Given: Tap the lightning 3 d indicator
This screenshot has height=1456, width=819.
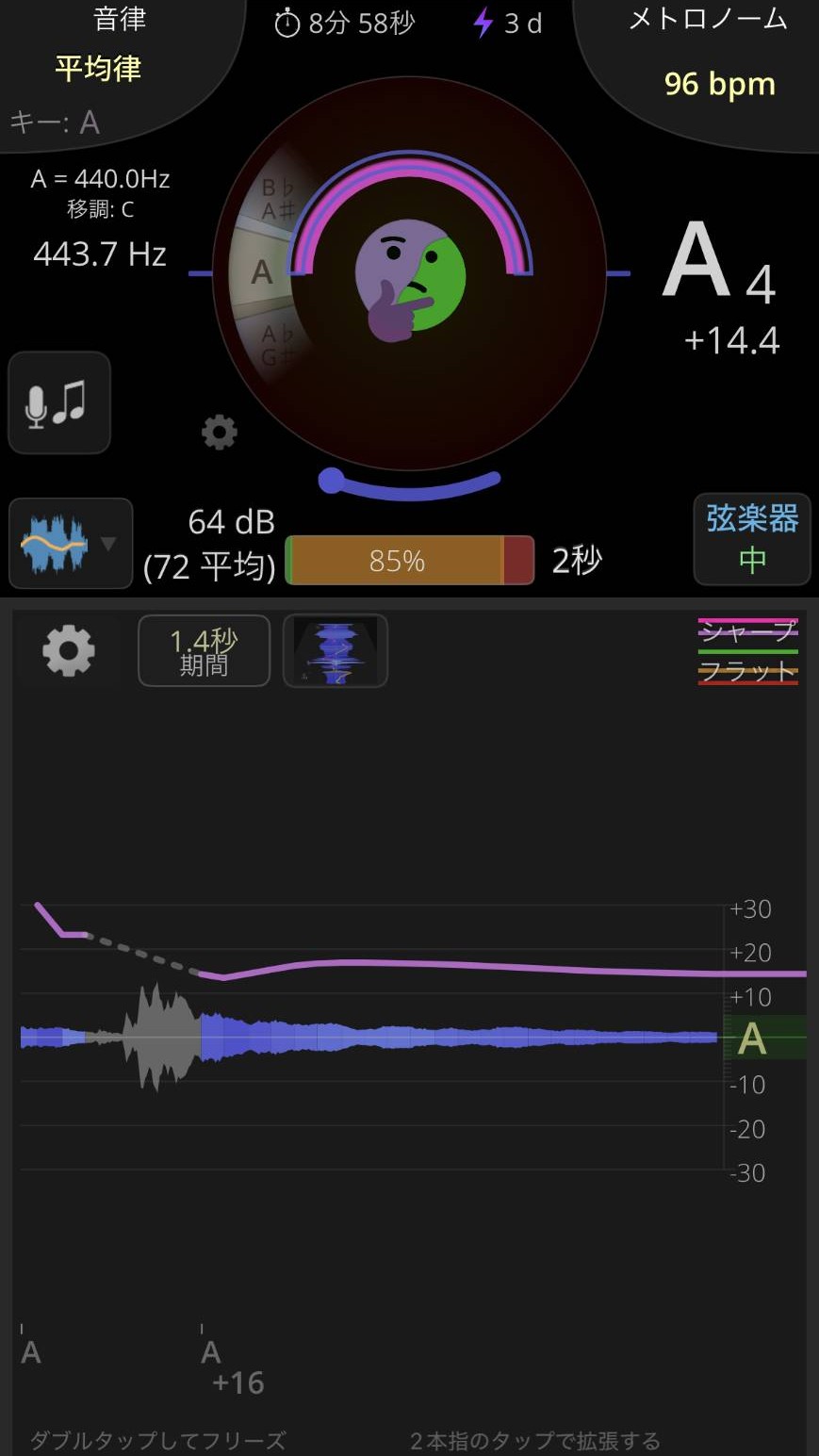Looking at the screenshot, I should (508, 23).
